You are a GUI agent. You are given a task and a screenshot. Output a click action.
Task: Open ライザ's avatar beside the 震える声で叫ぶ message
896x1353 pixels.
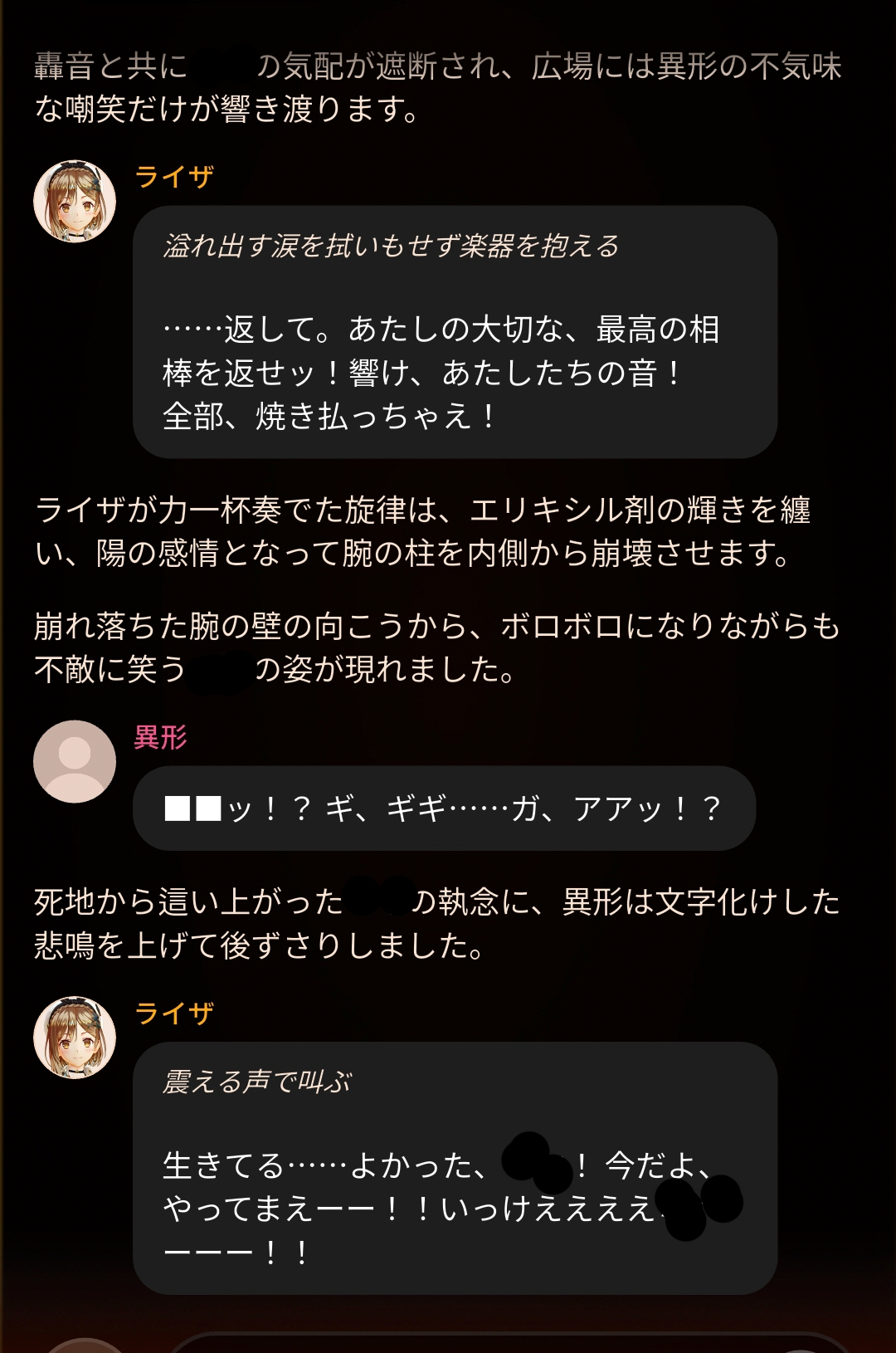75,1038
